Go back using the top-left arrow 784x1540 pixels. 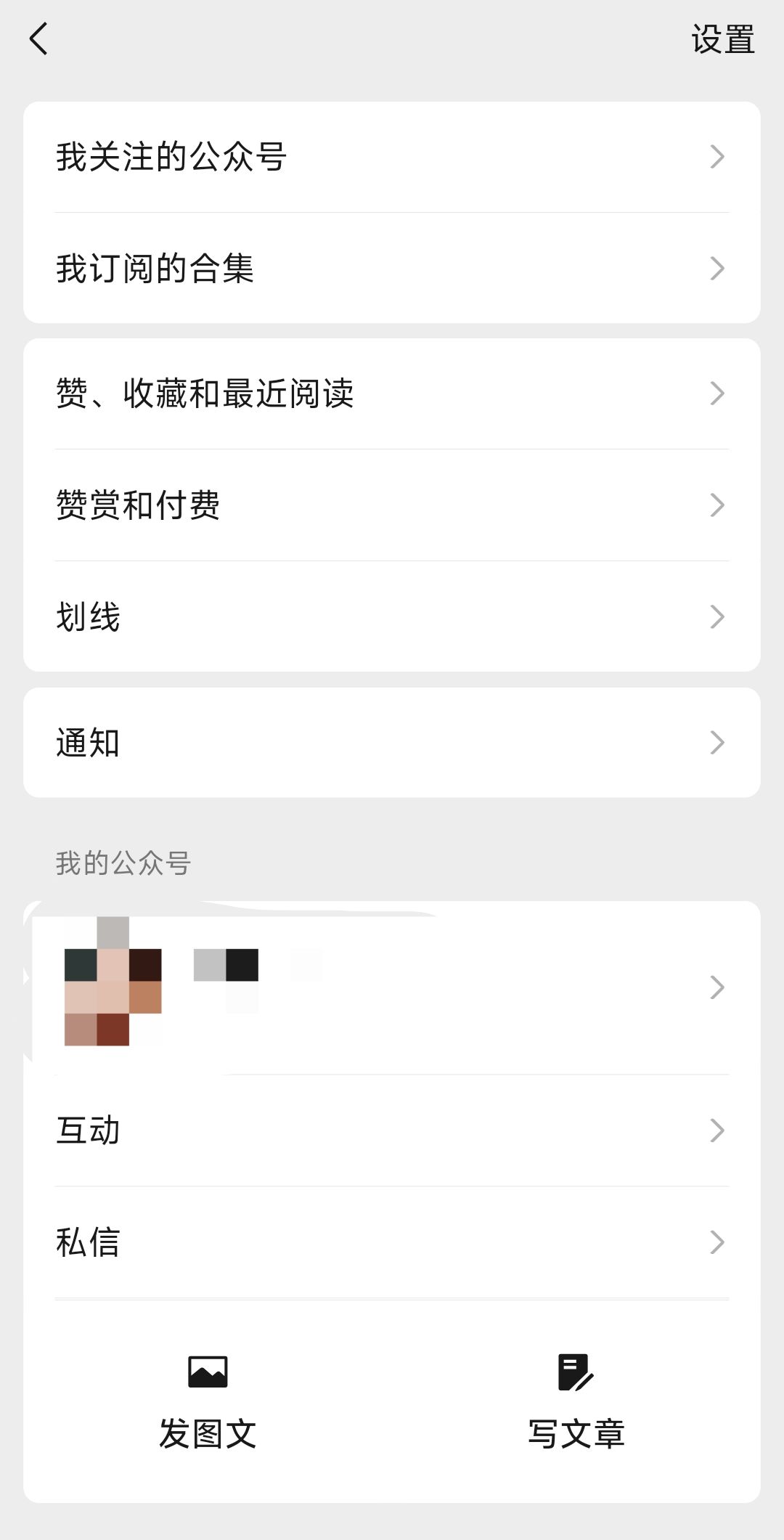coord(38,38)
